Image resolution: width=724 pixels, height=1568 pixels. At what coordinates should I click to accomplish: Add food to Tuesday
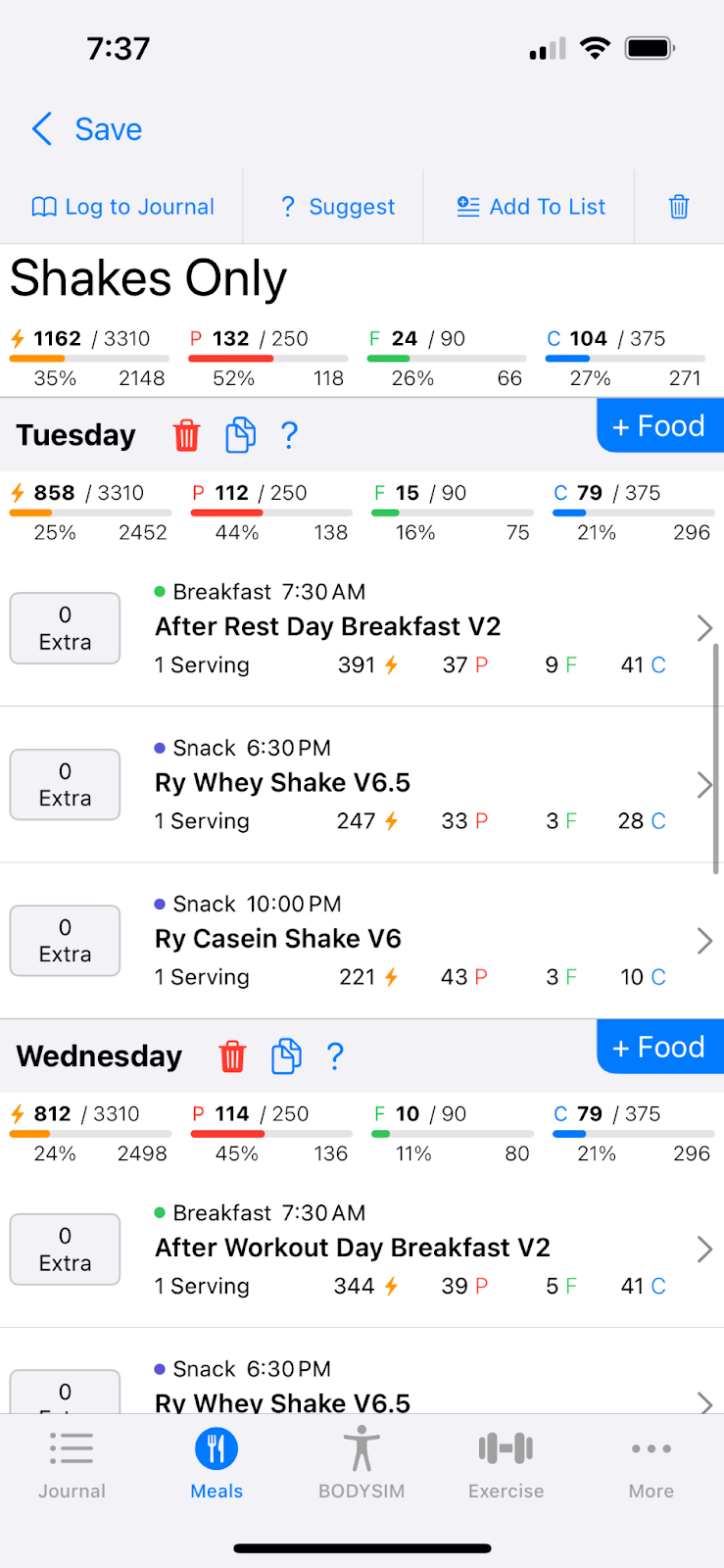point(660,426)
